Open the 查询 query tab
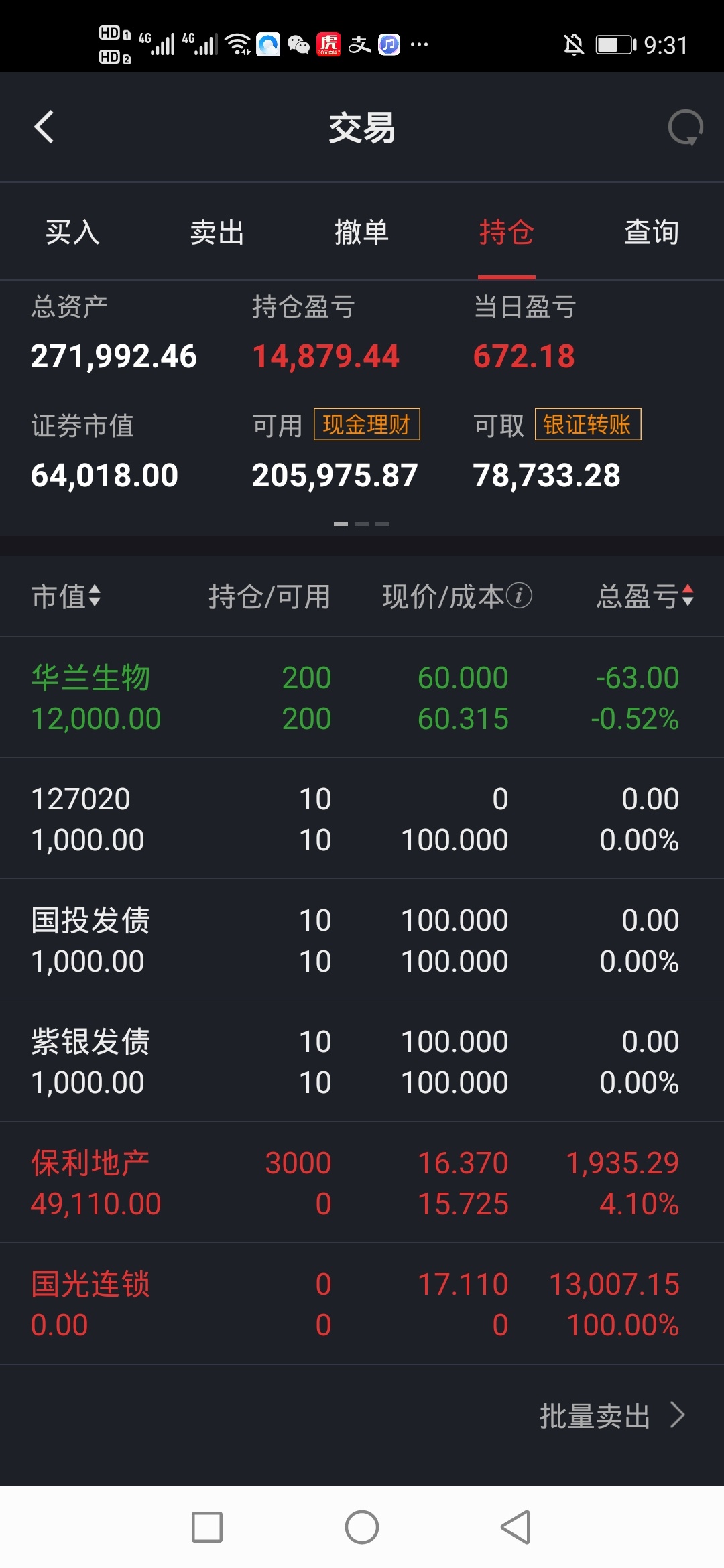The image size is (724, 1568). click(652, 233)
